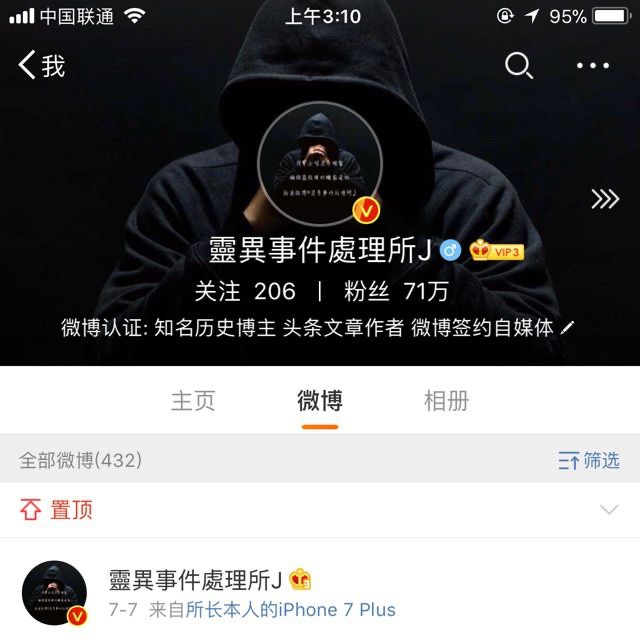Image resolution: width=640 pixels, height=640 pixels.
Task: Open the author name on the pinned post
Action: [x=196, y=579]
